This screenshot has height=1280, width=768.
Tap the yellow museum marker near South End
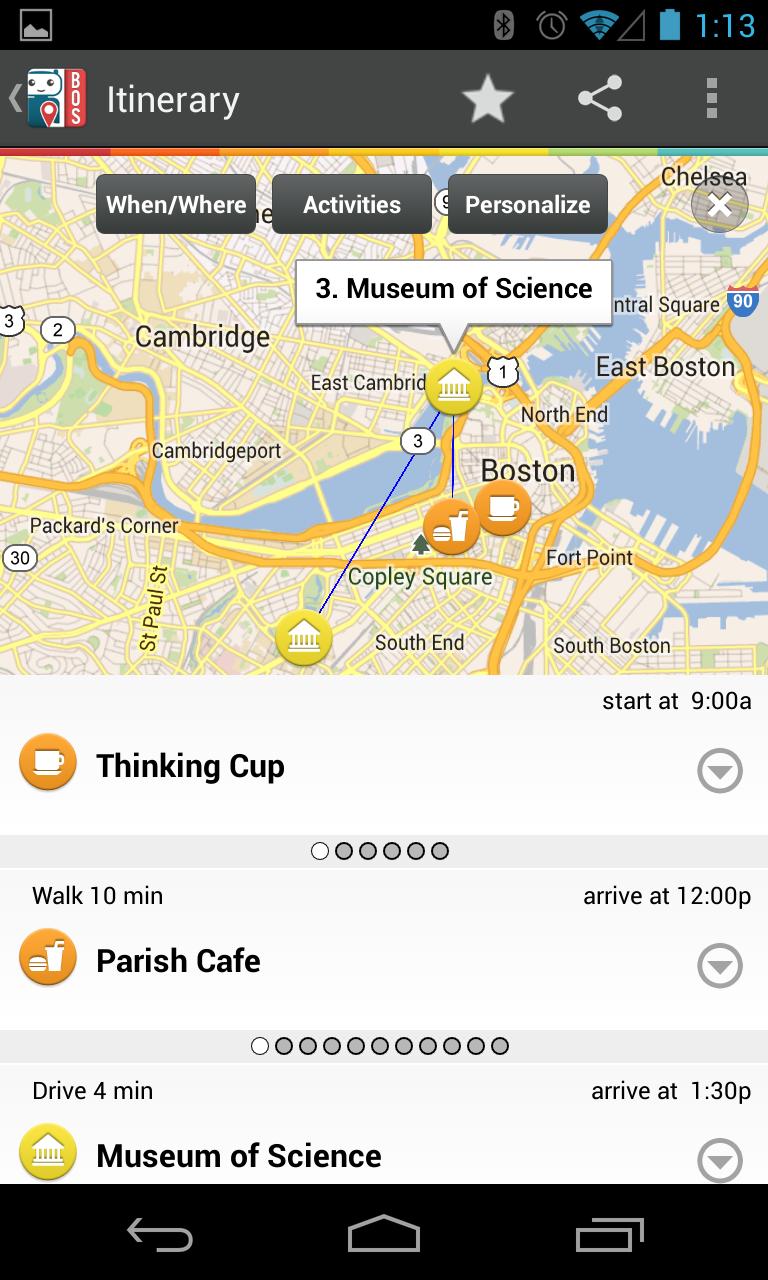[304, 637]
